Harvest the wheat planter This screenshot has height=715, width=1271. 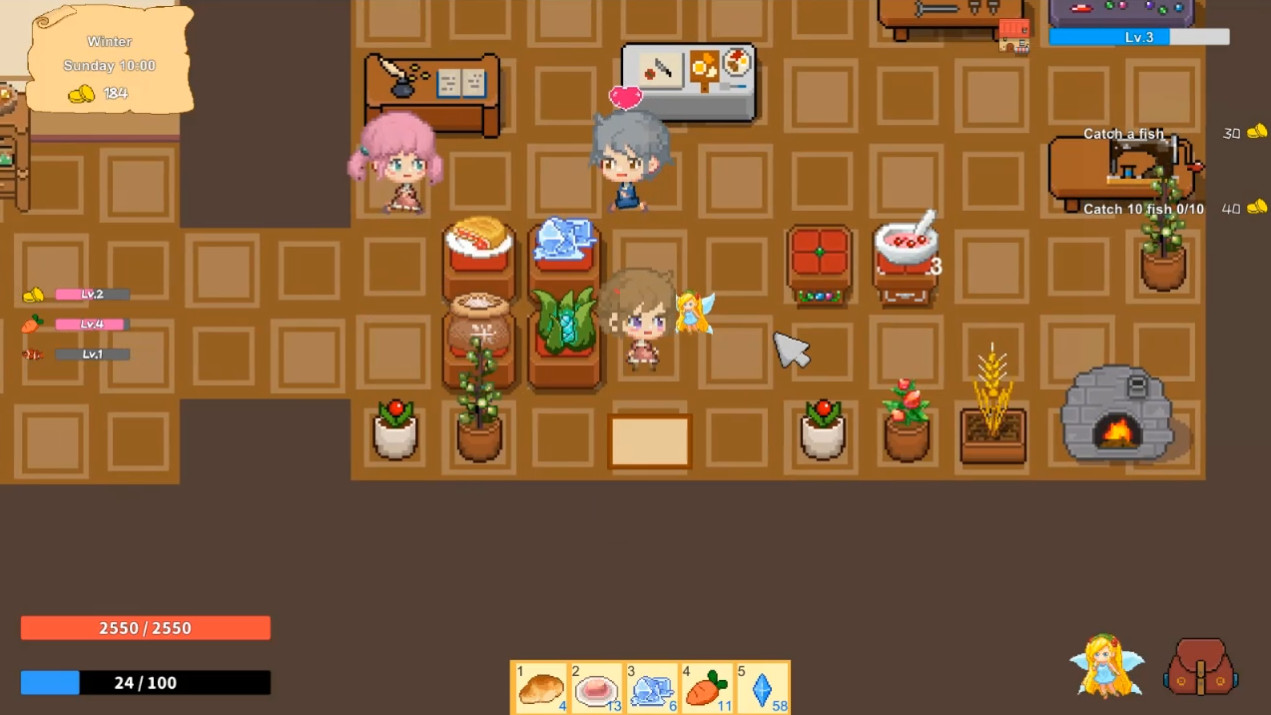click(992, 410)
